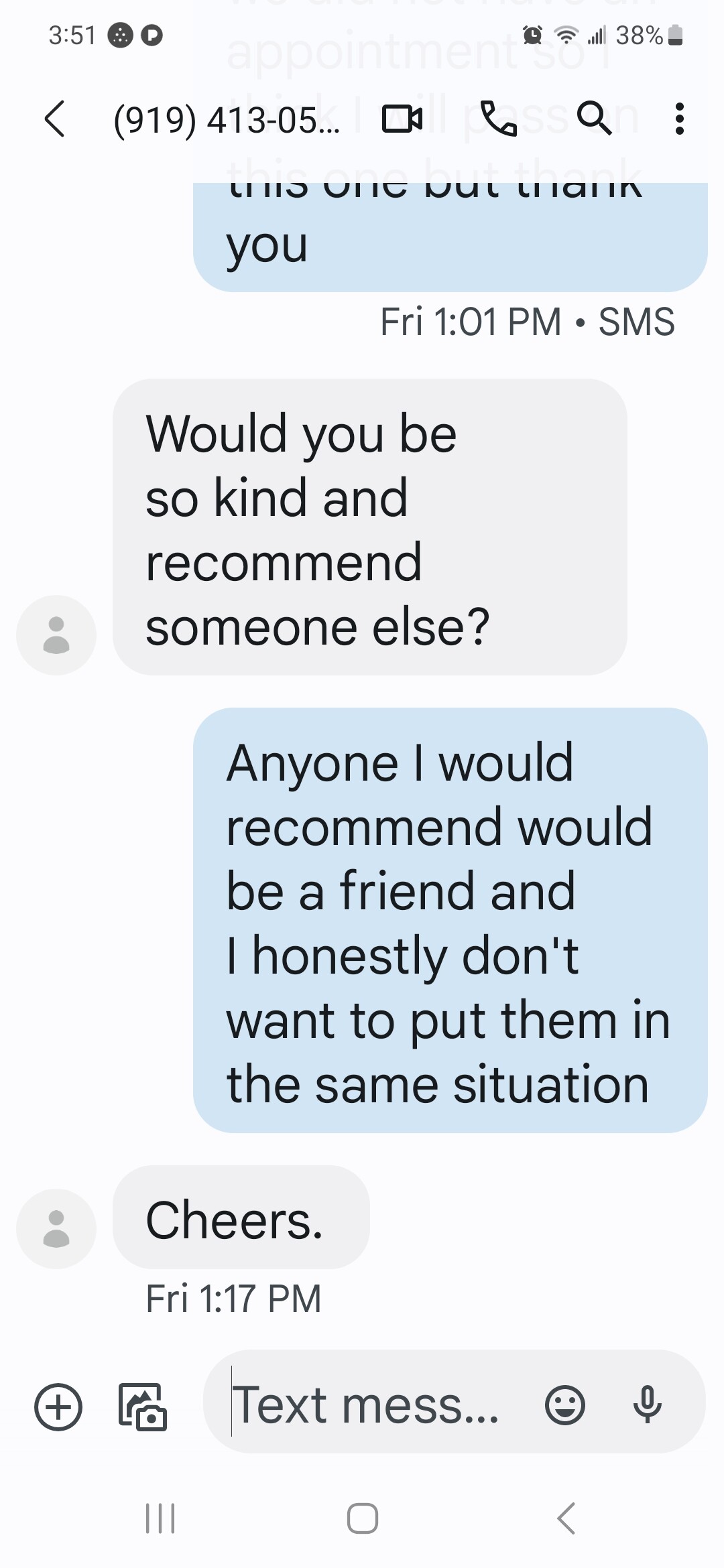
Task: Record a voice message with the microphone
Action: pyautogui.click(x=648, y=1404)
